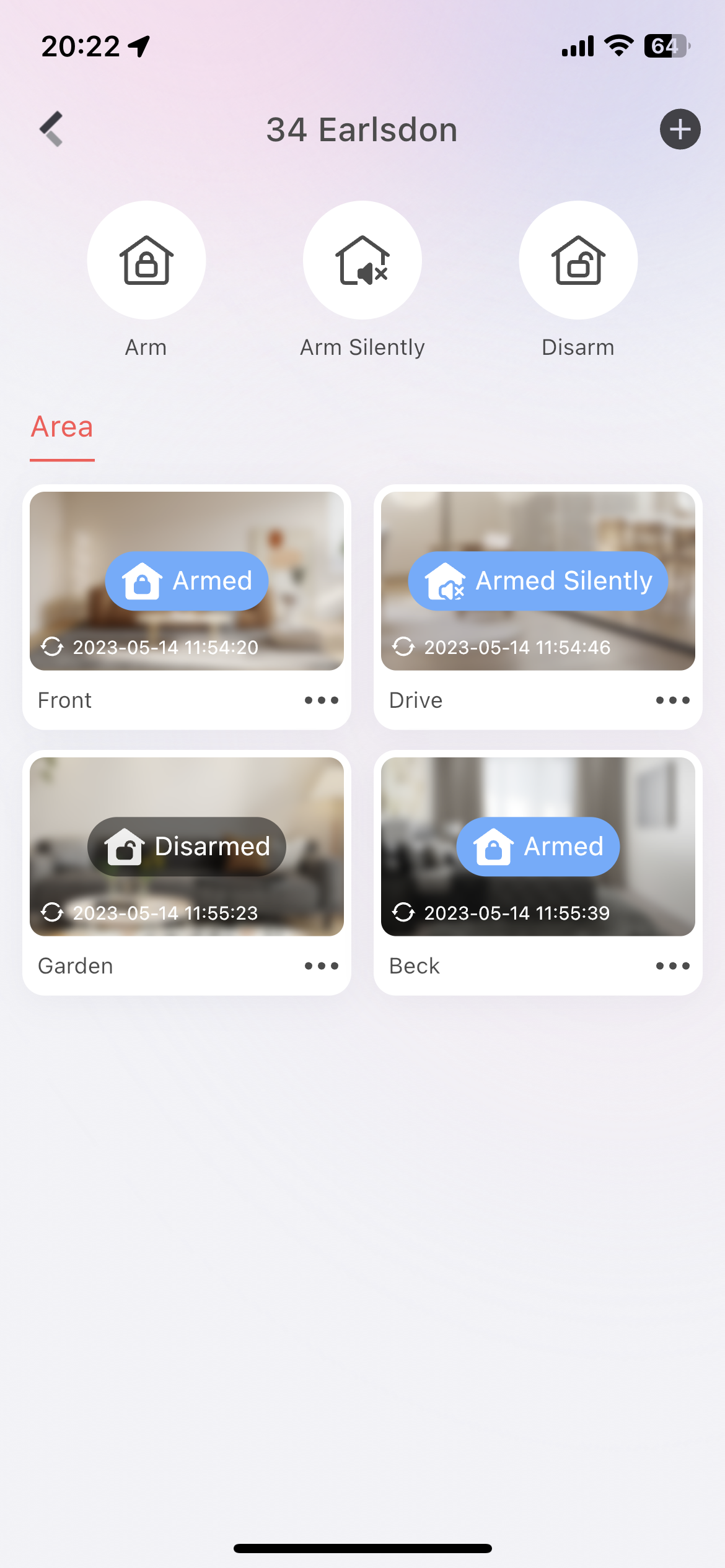The height and width of the screenshot is (1568, 725).
Task: Open the Front area card
Action: click(x=187, y=581)
